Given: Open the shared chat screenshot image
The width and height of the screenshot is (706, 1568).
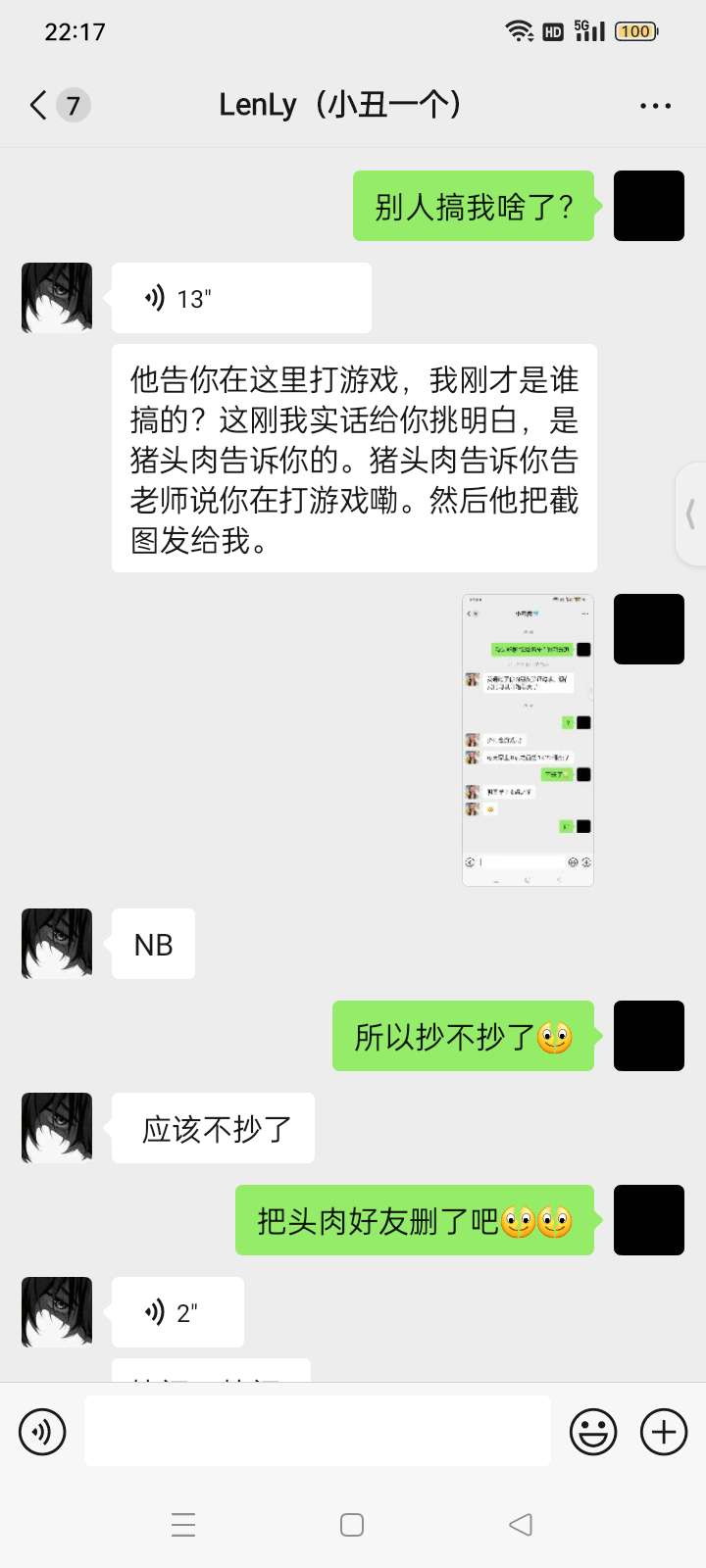Looking at the screenshot, I should (x=528, y=740).
